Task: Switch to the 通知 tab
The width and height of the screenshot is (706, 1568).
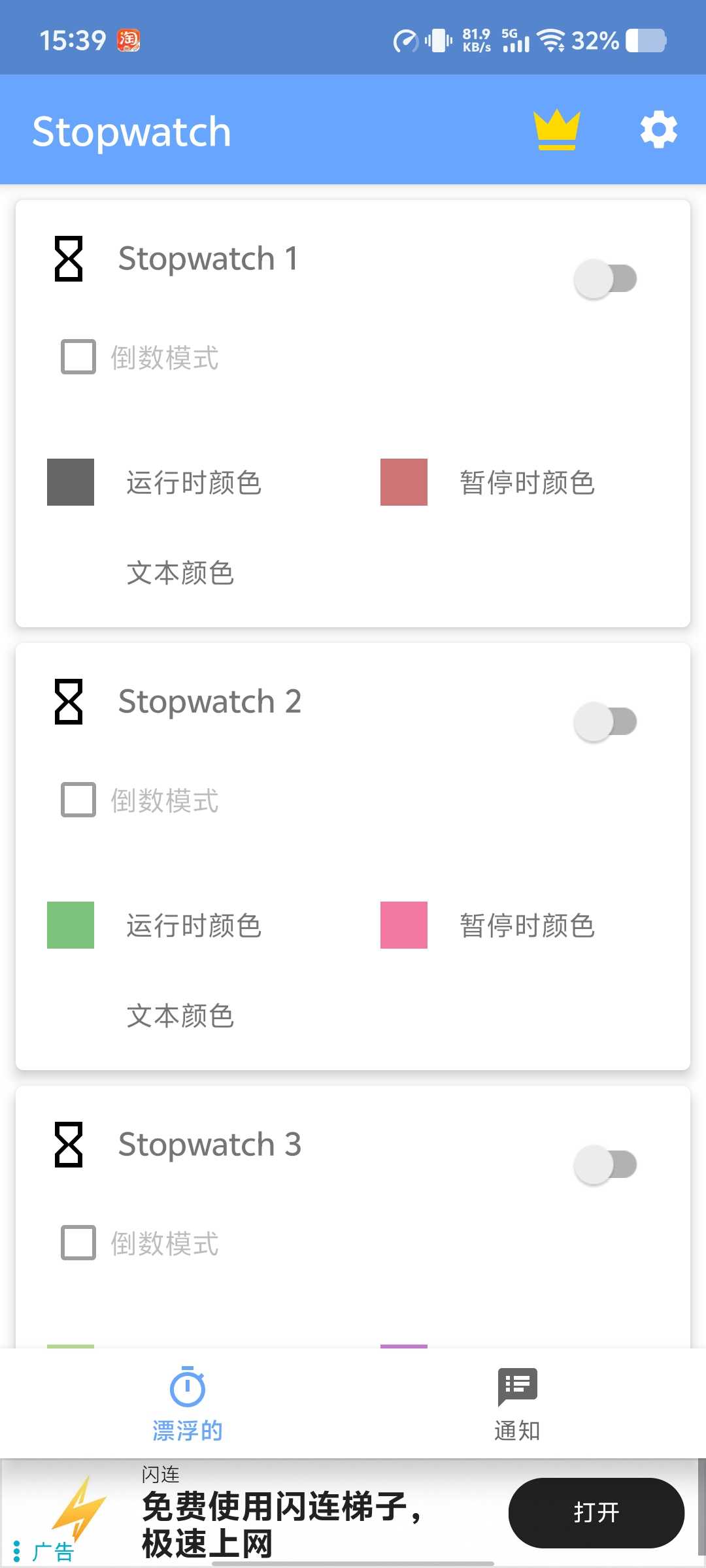Action: click(x=517, y=1403)
